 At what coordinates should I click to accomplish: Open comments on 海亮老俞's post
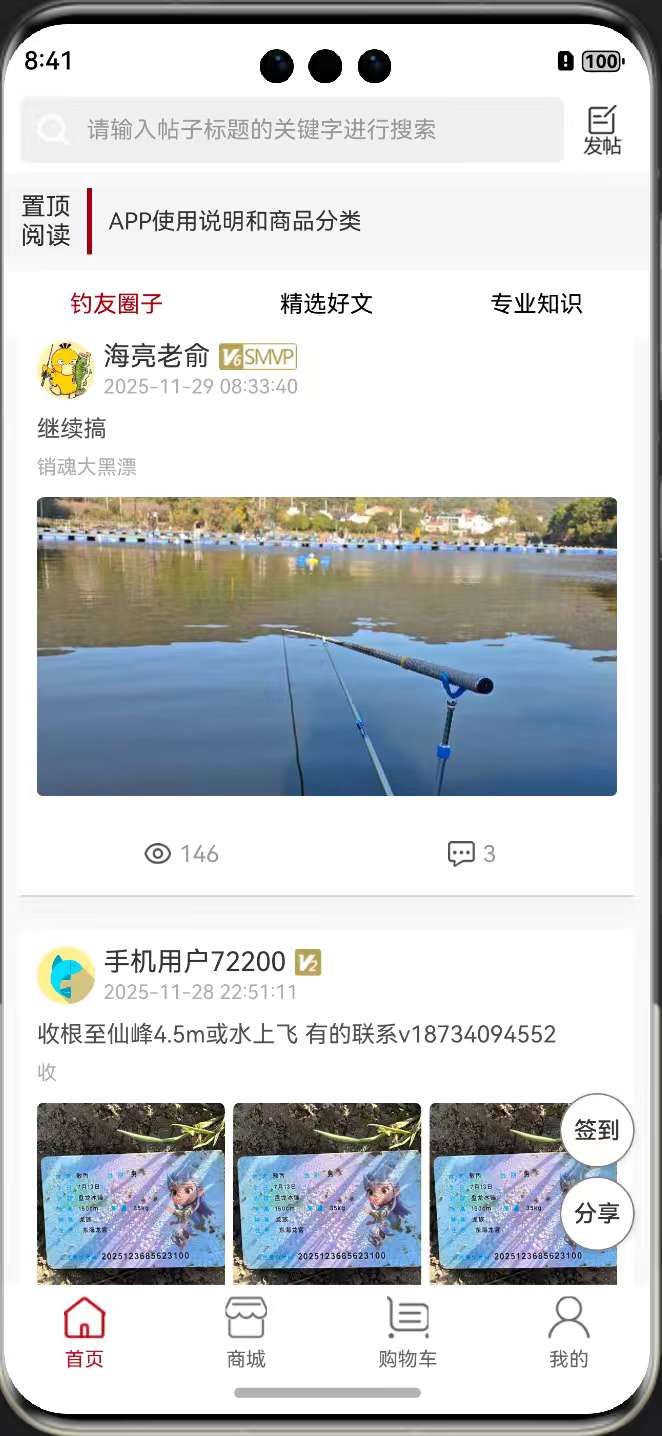click(x=471, y=854)
